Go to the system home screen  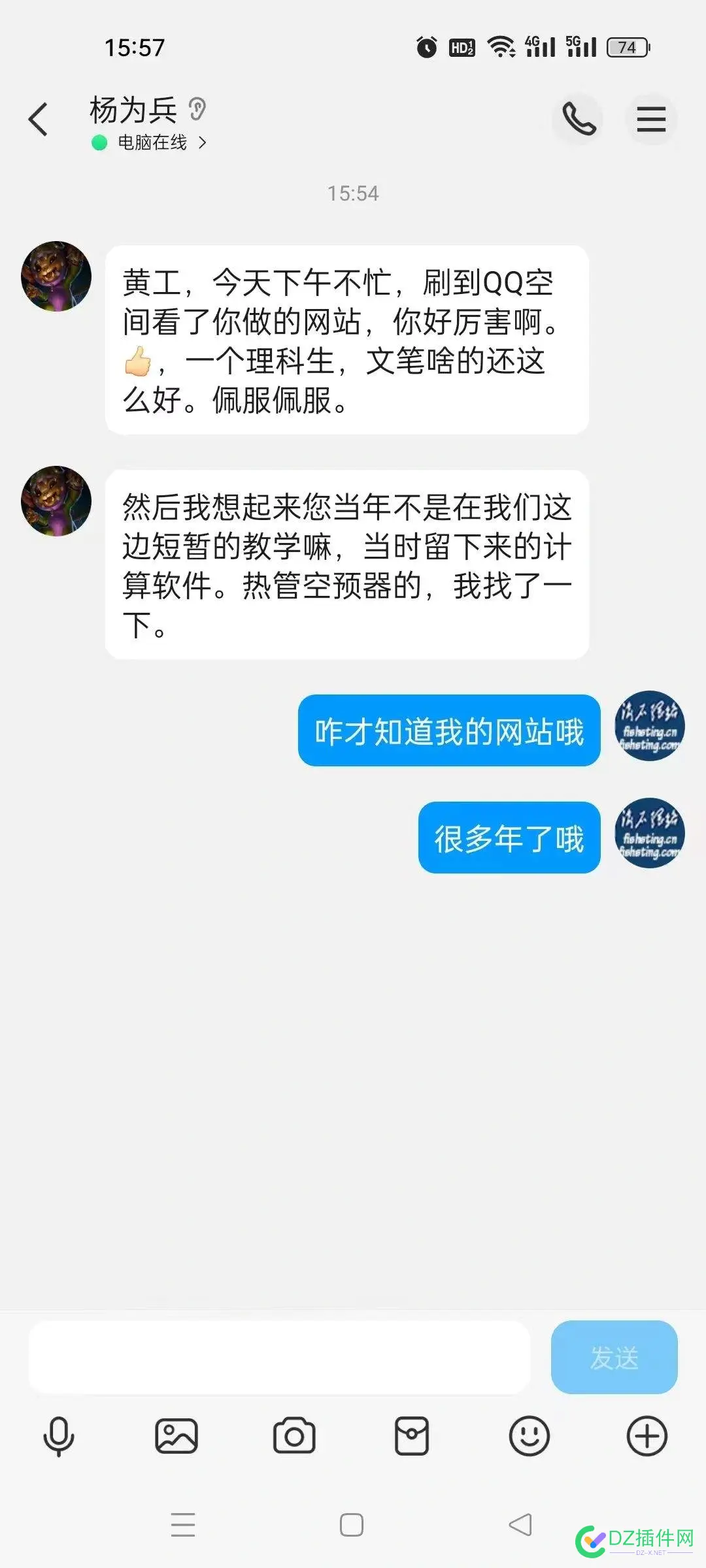point(352,1525)
